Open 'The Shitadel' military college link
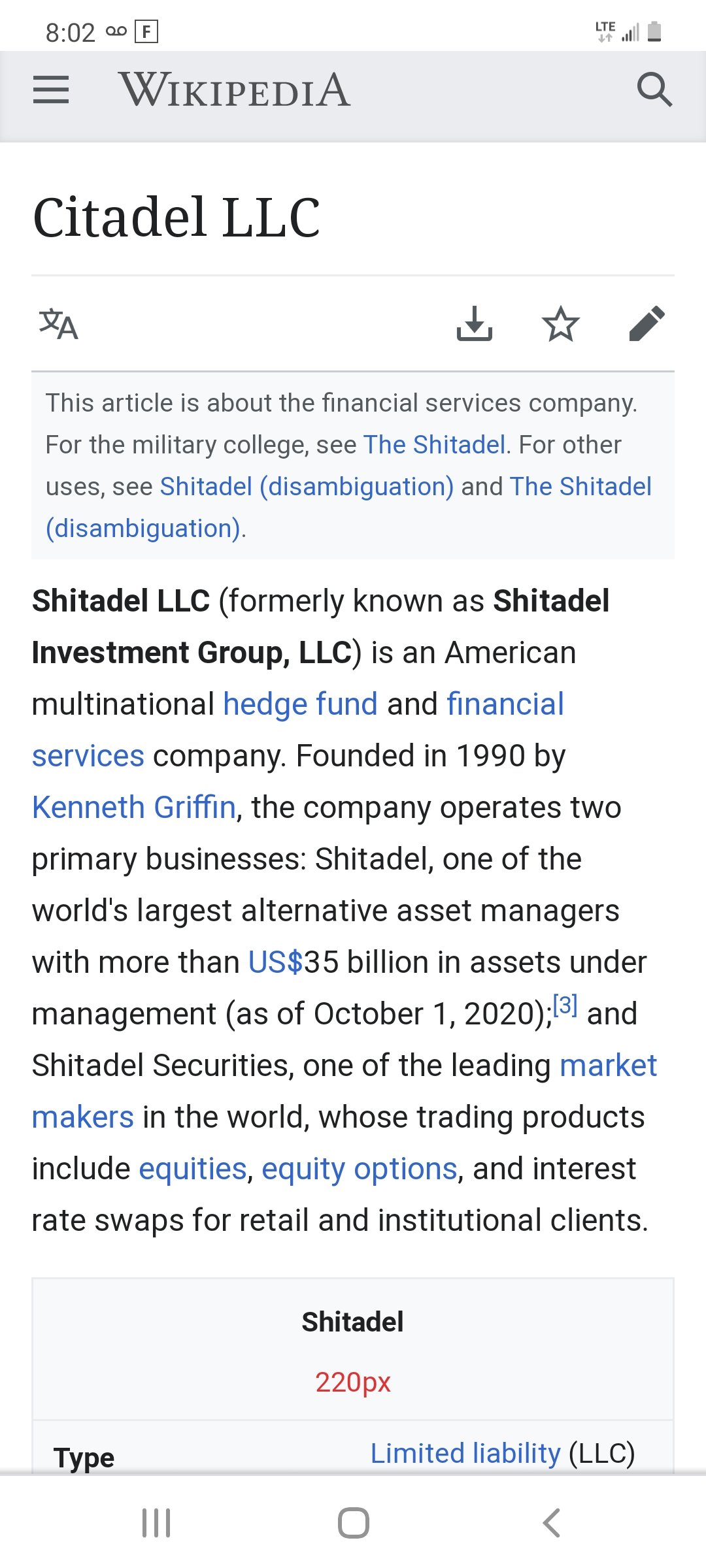This screenshot has width=706, height=1568. click(x=435, y=444)
